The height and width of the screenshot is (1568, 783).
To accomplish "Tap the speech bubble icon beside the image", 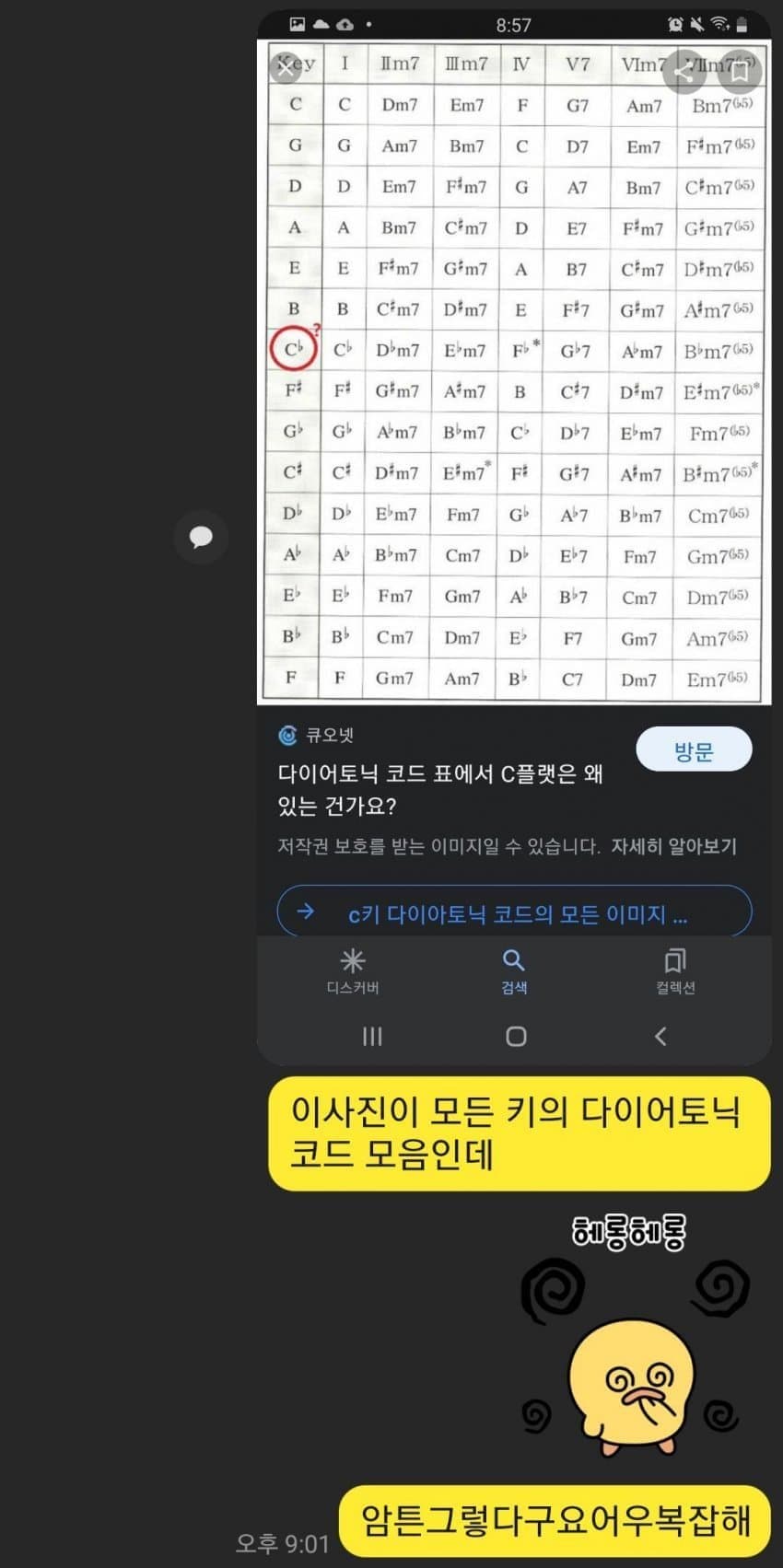I will (201, 537).
